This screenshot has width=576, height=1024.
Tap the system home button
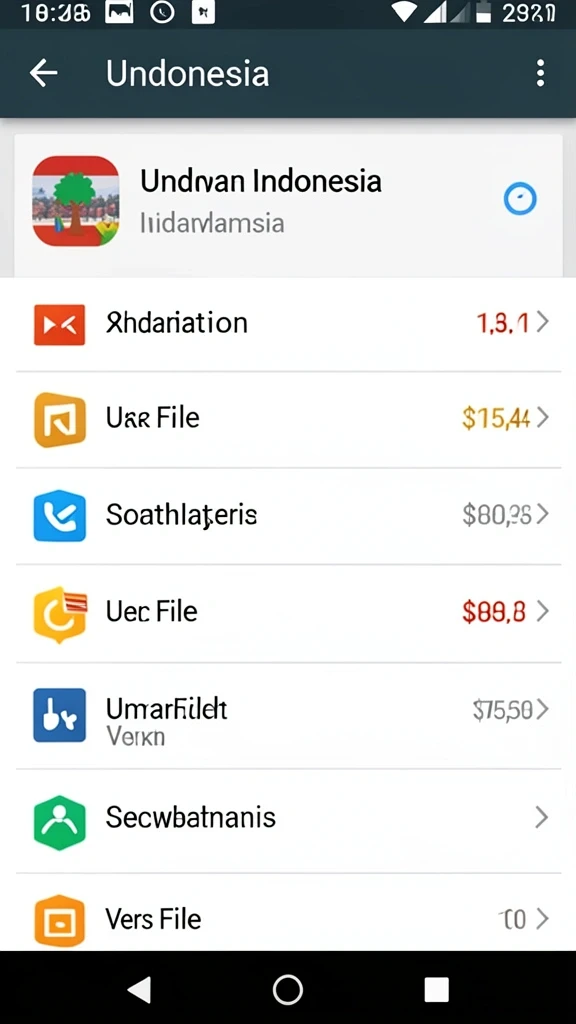click(x=288, y=989)
